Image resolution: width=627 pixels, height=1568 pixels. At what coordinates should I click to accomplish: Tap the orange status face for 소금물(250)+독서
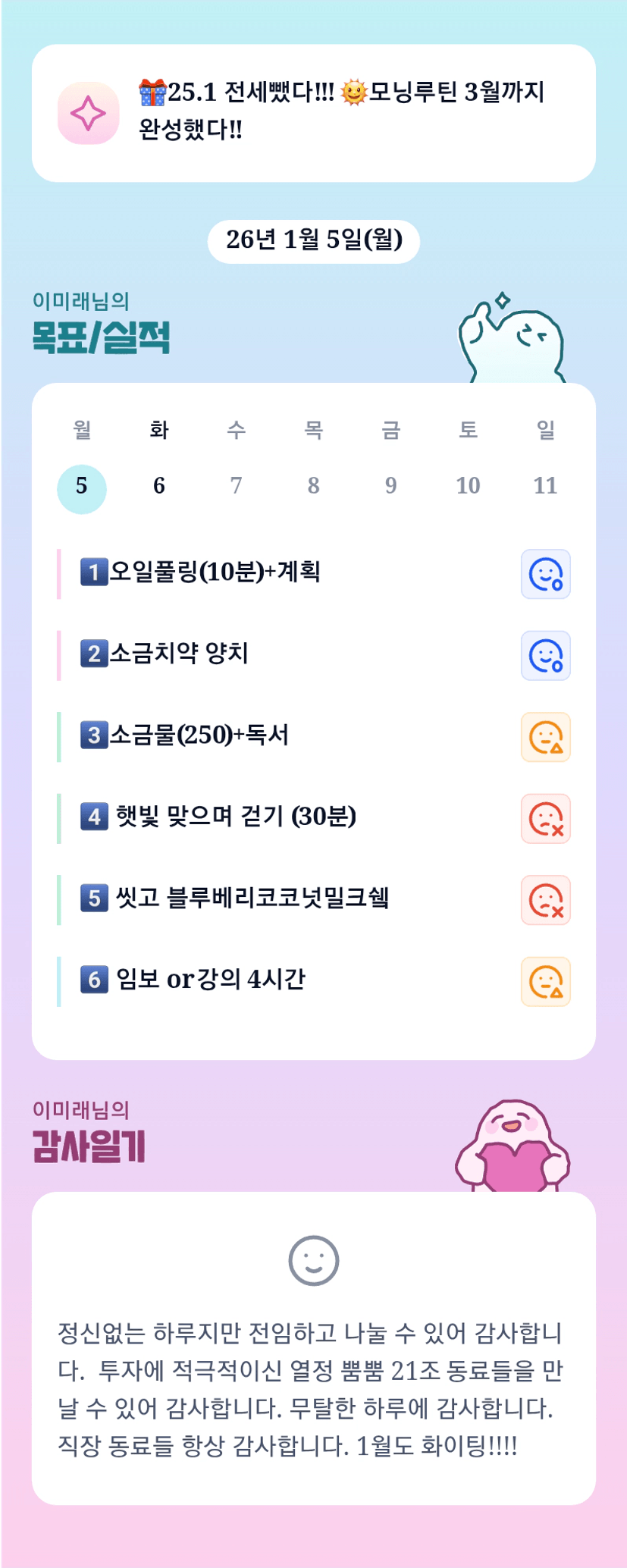click(x=545, y=737)
